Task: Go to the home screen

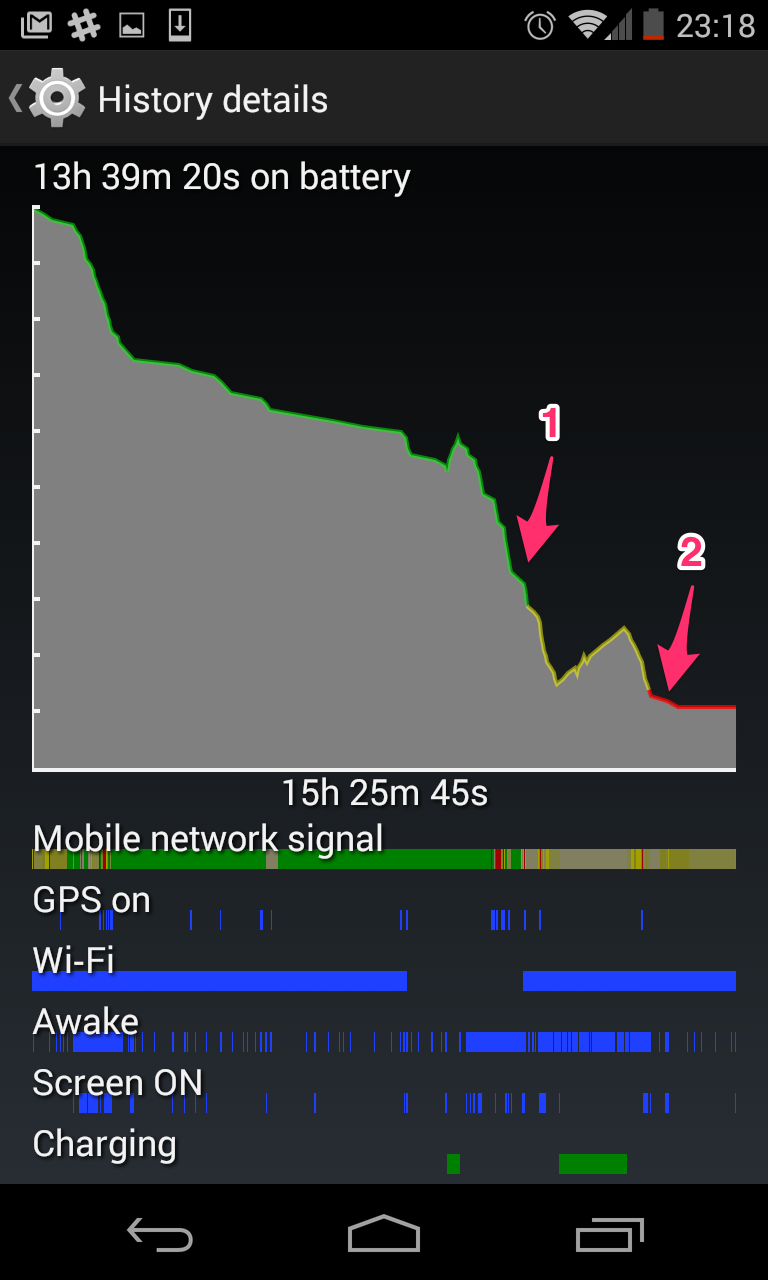Action: click(384, 1234)
